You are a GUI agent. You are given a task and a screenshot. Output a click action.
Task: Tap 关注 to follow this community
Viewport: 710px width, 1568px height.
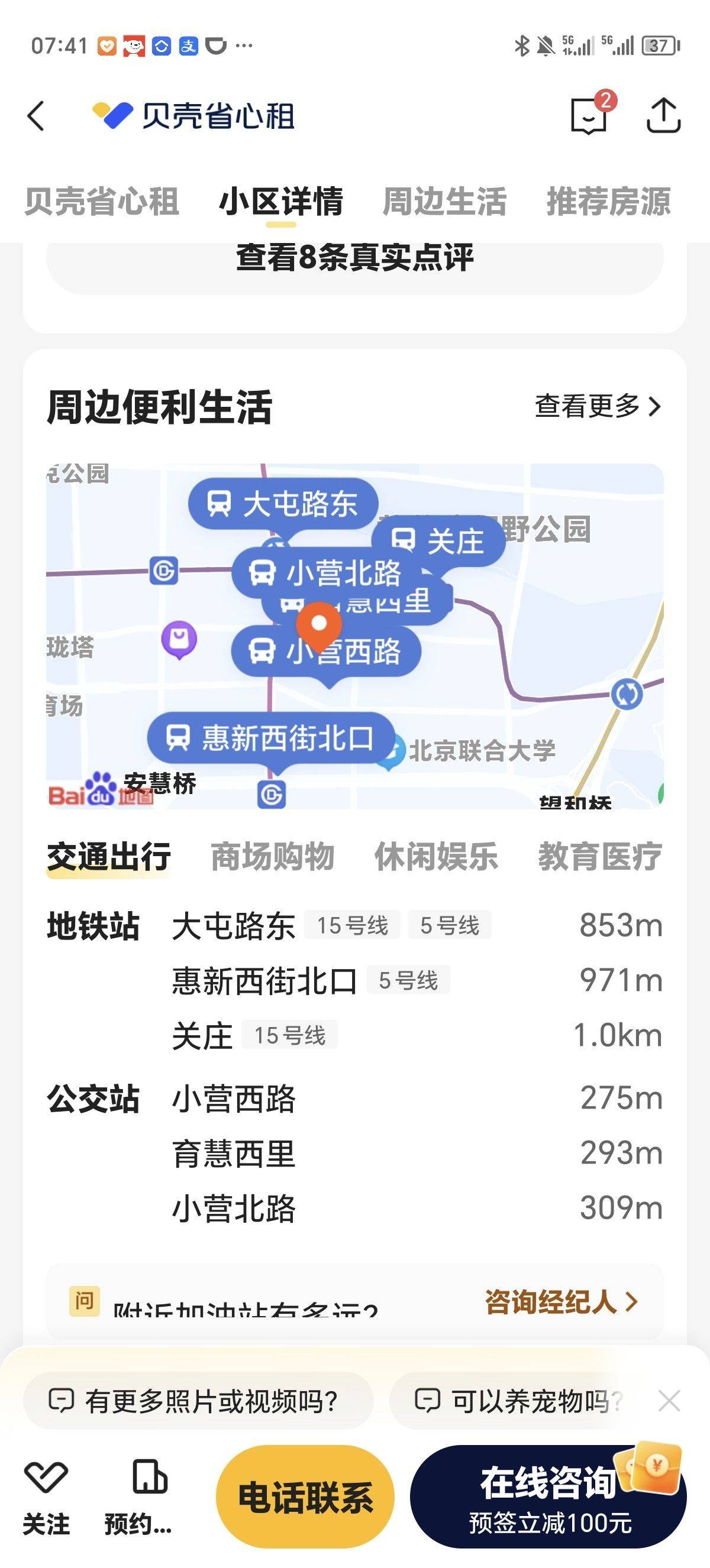[x=46, y=1498]
